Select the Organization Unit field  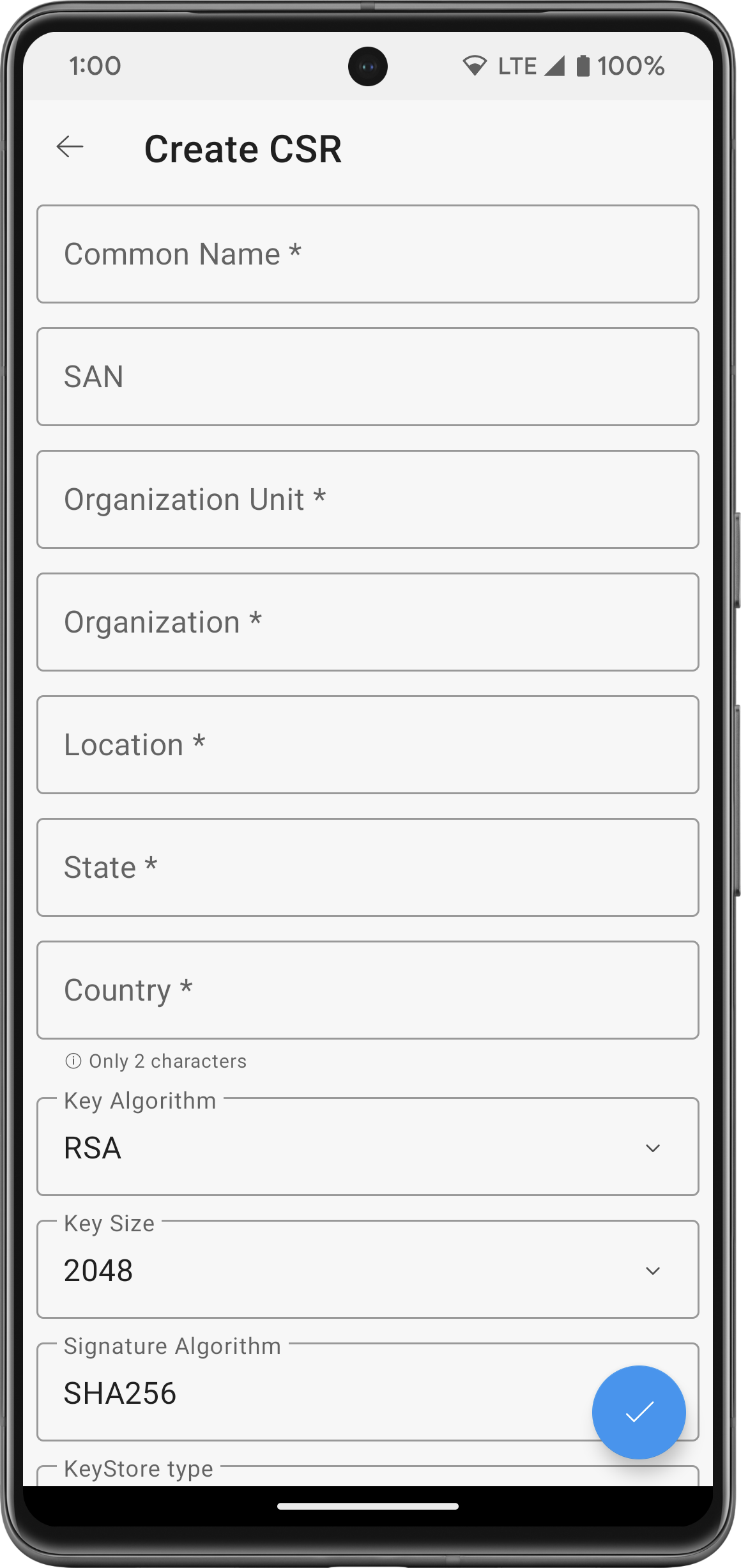367,499
